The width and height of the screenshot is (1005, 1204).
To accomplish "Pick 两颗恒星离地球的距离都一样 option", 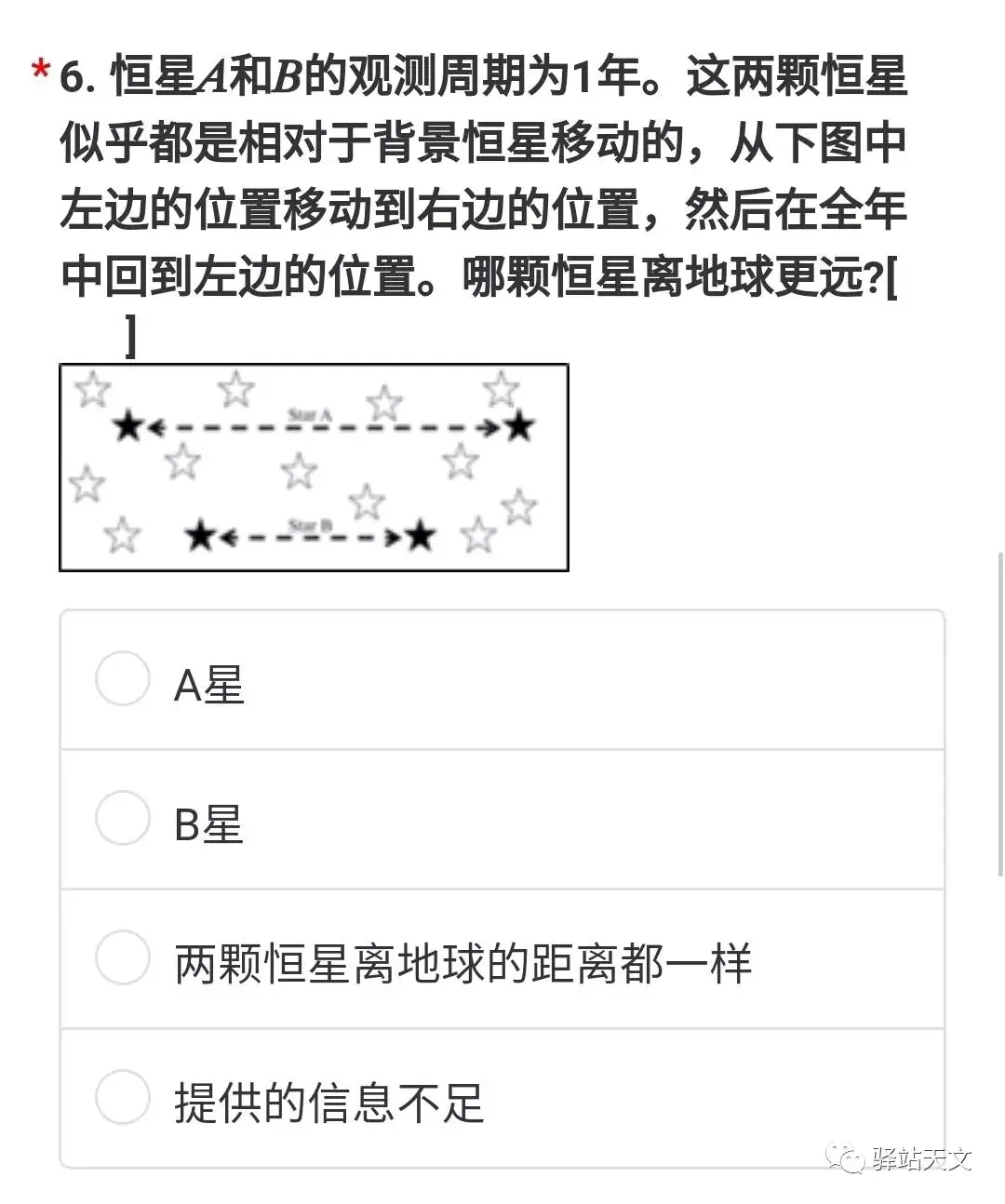I will pyautogui.click(x=502, y=959).
